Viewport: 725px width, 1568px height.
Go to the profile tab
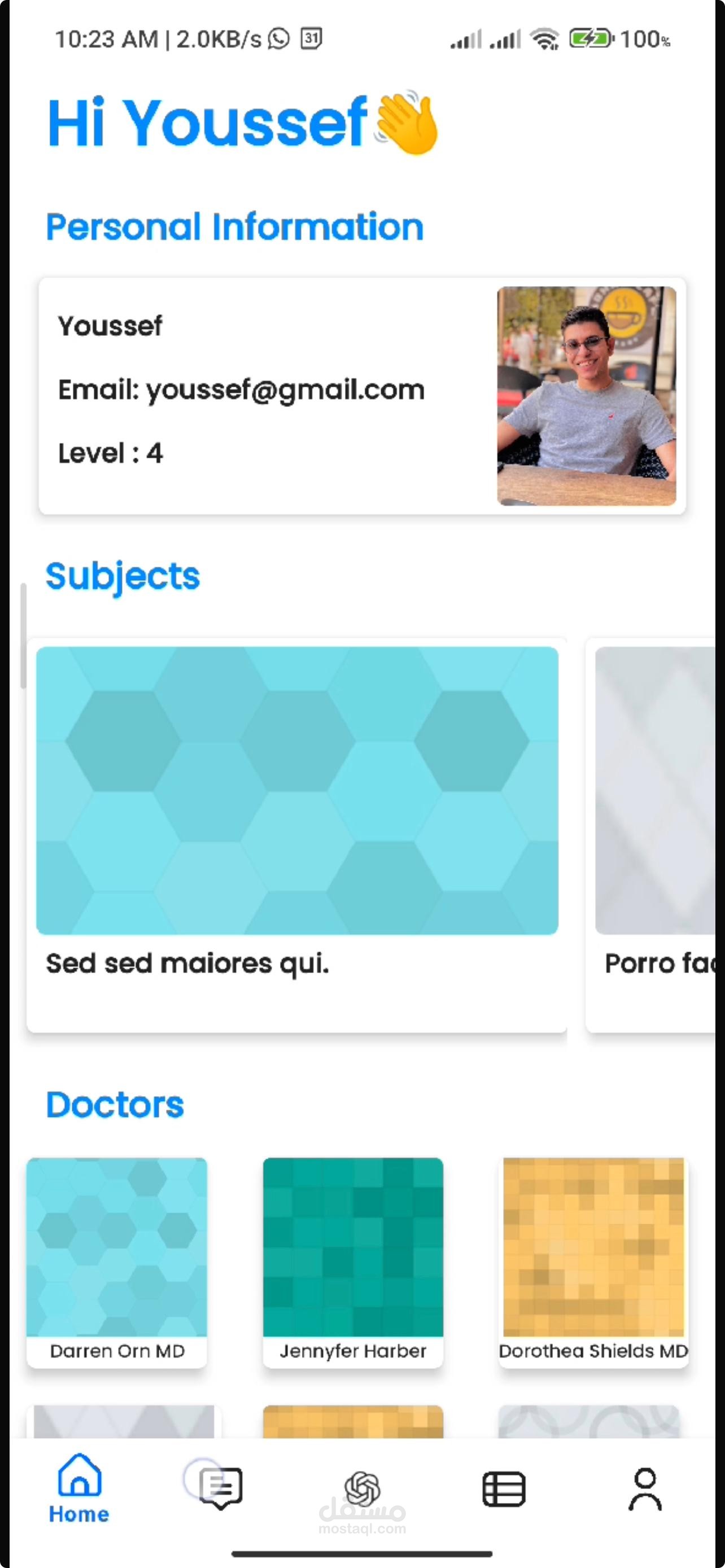645,1489
